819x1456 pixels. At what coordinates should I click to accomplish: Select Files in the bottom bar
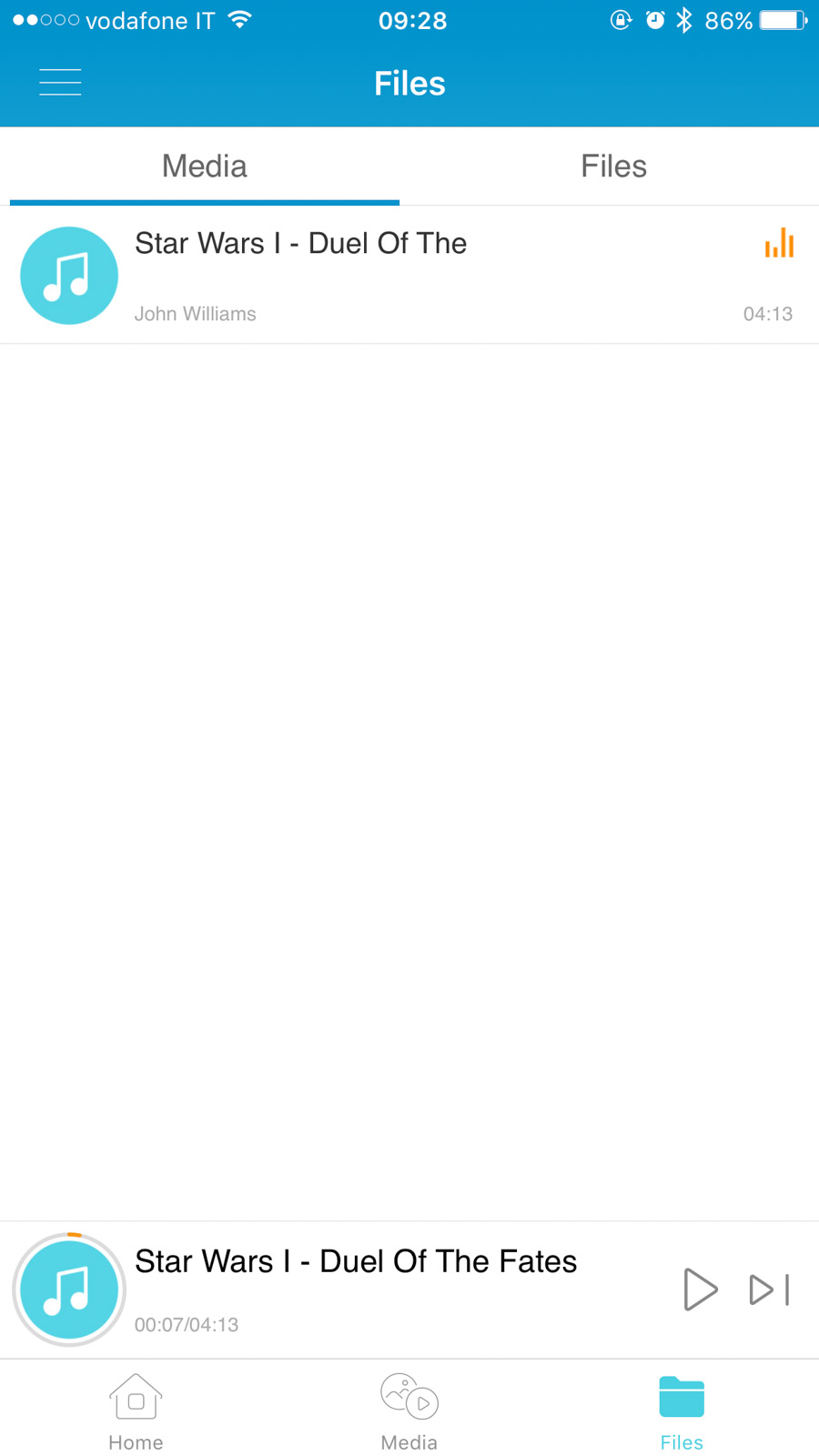point(682,1411)
